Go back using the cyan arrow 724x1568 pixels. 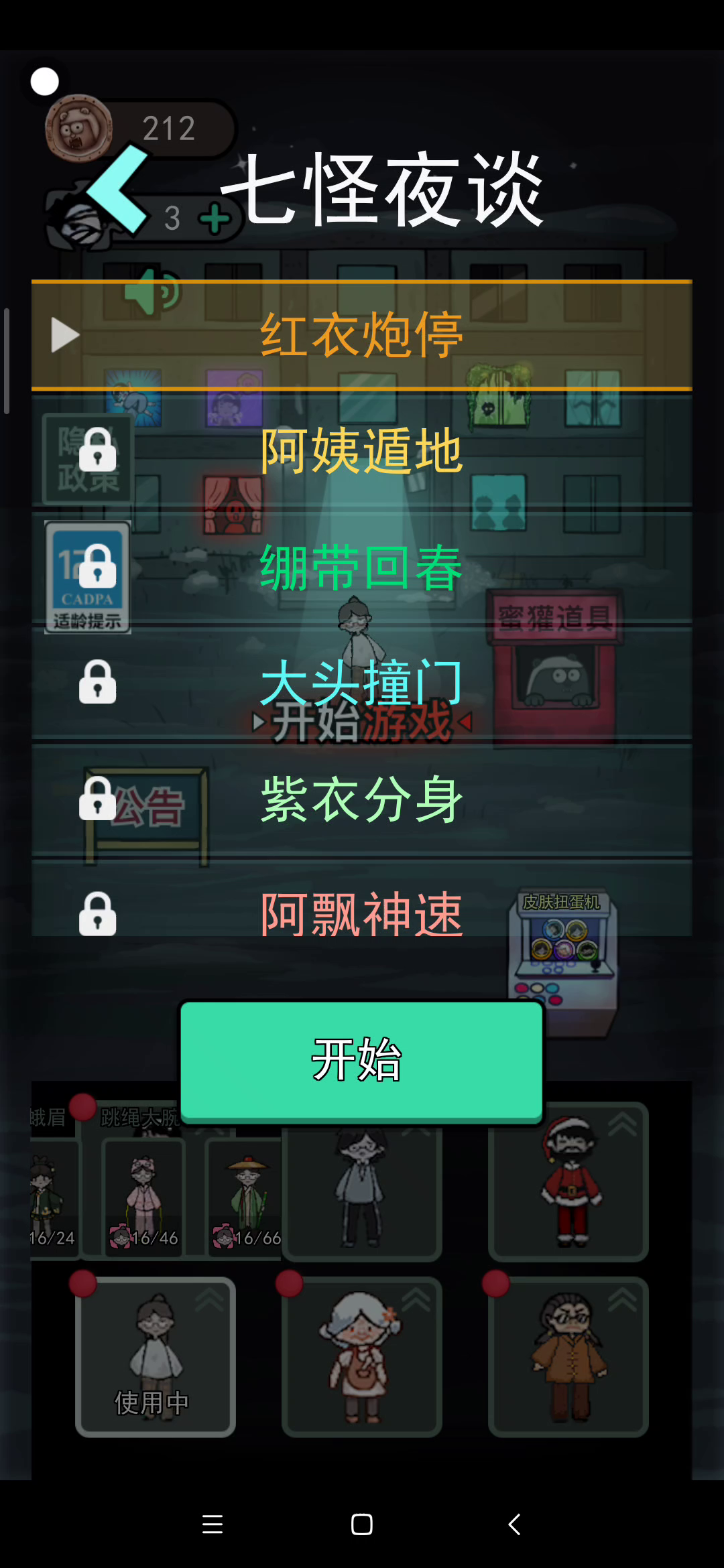pos(118,190)
